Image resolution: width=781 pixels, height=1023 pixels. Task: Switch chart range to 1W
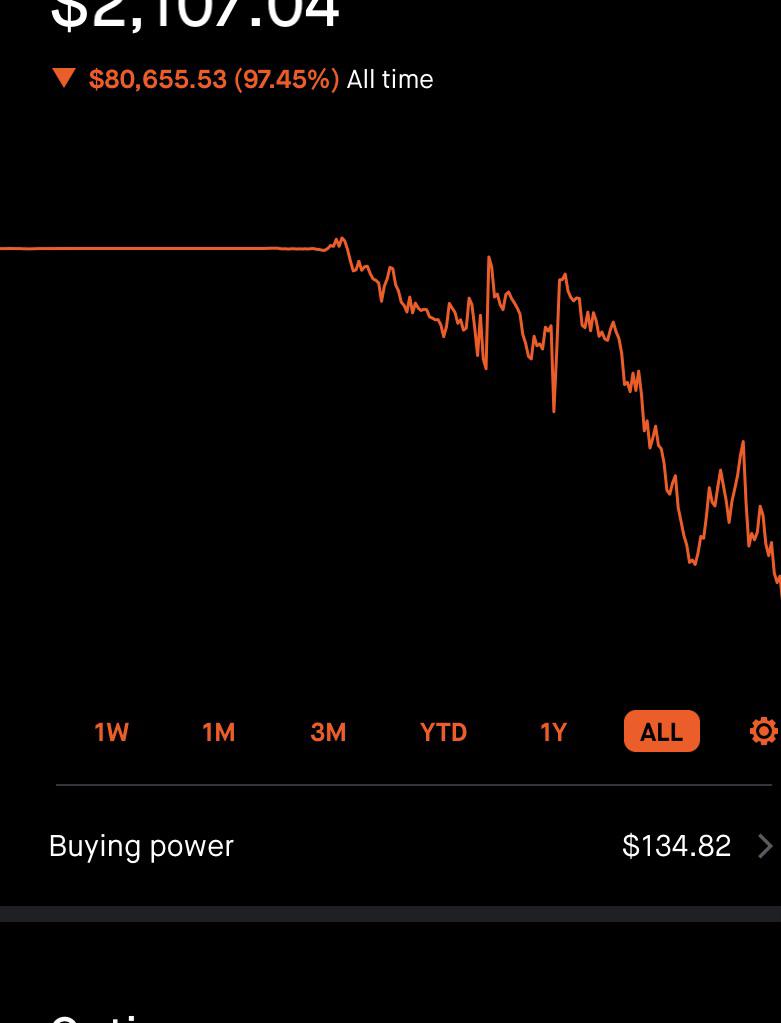click(x=111, y=732)
